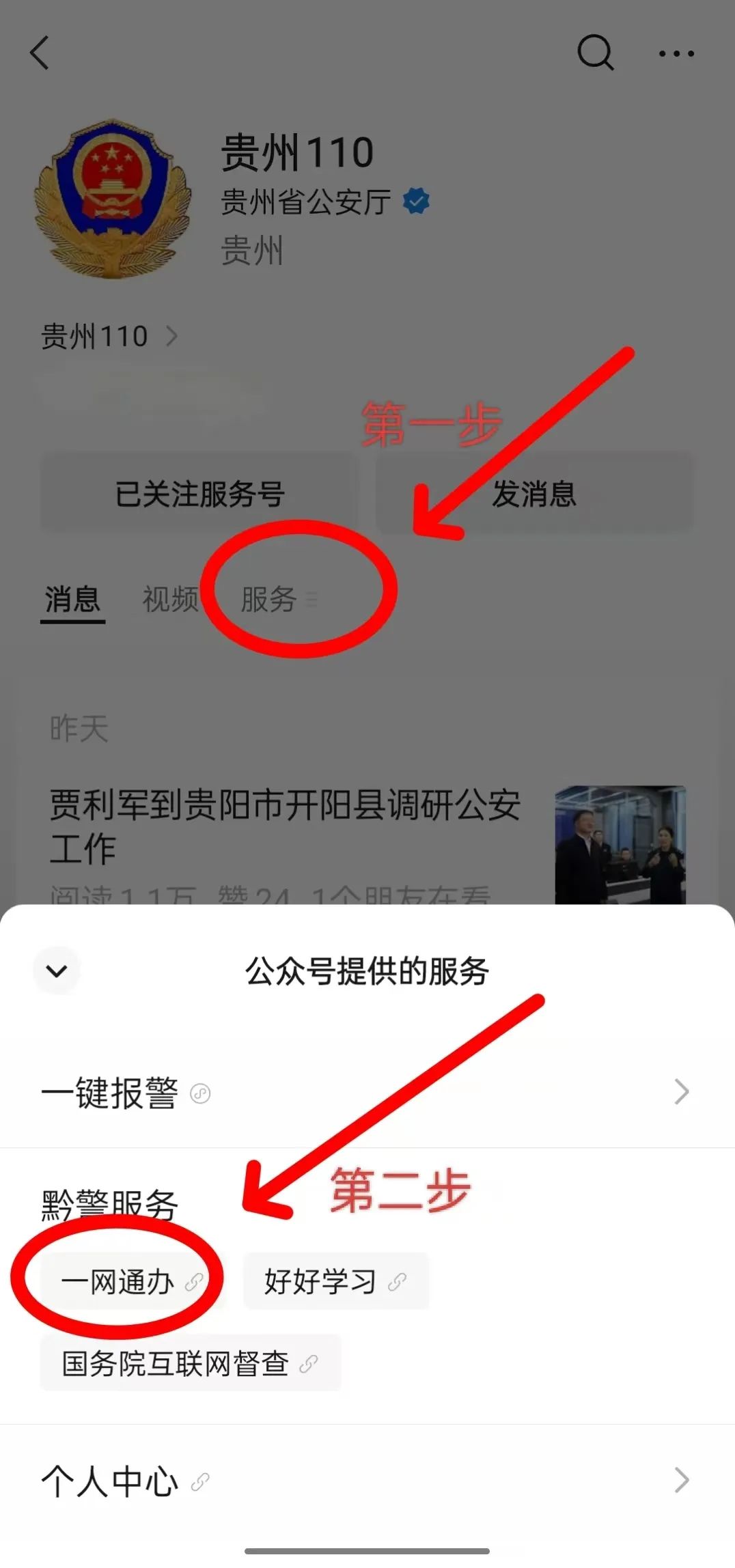Open the article 贾利军到贵阳市开阳县调研公安工作
The image size is (735, 1568).
286,826
